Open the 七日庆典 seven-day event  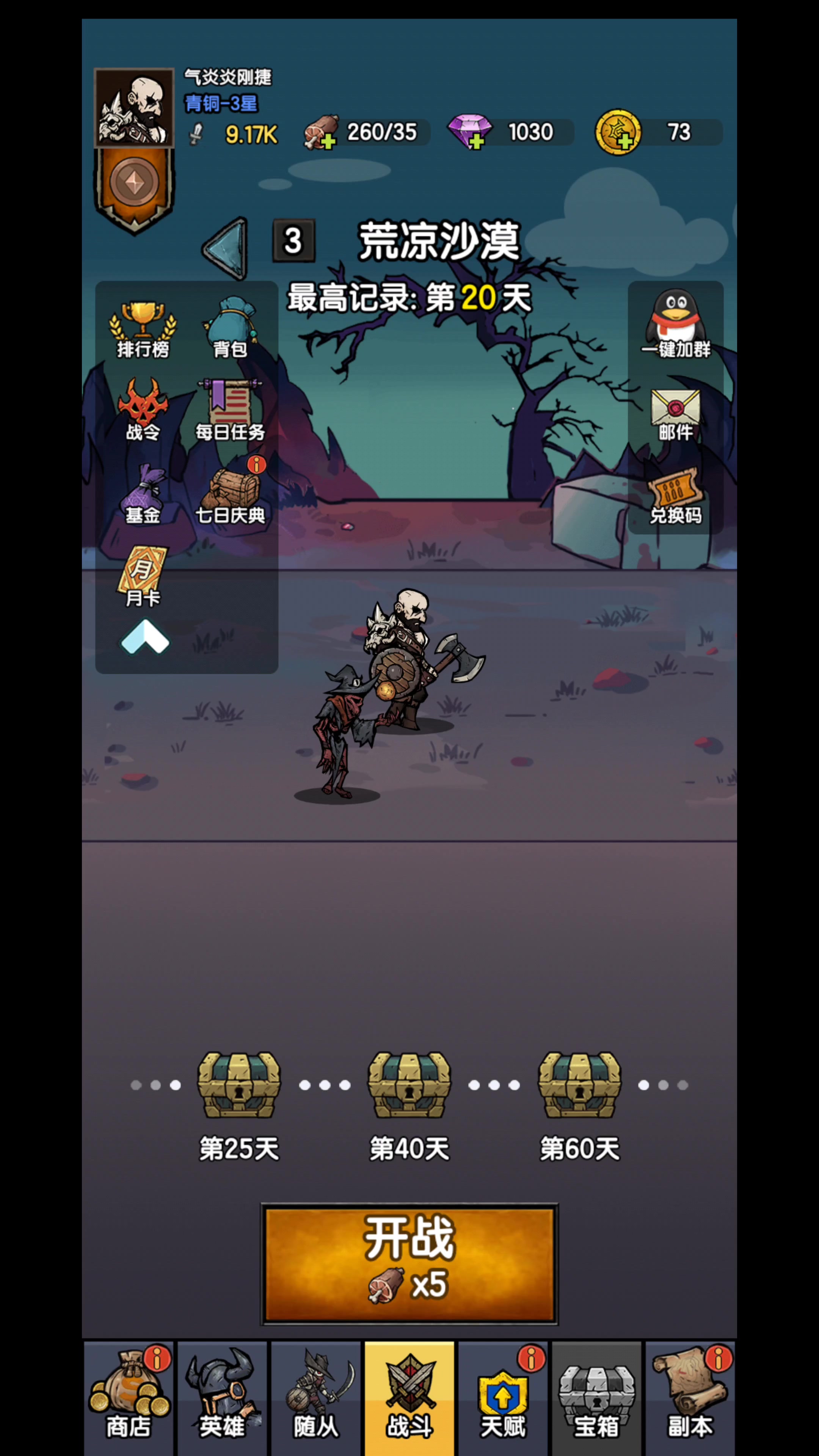230,492
